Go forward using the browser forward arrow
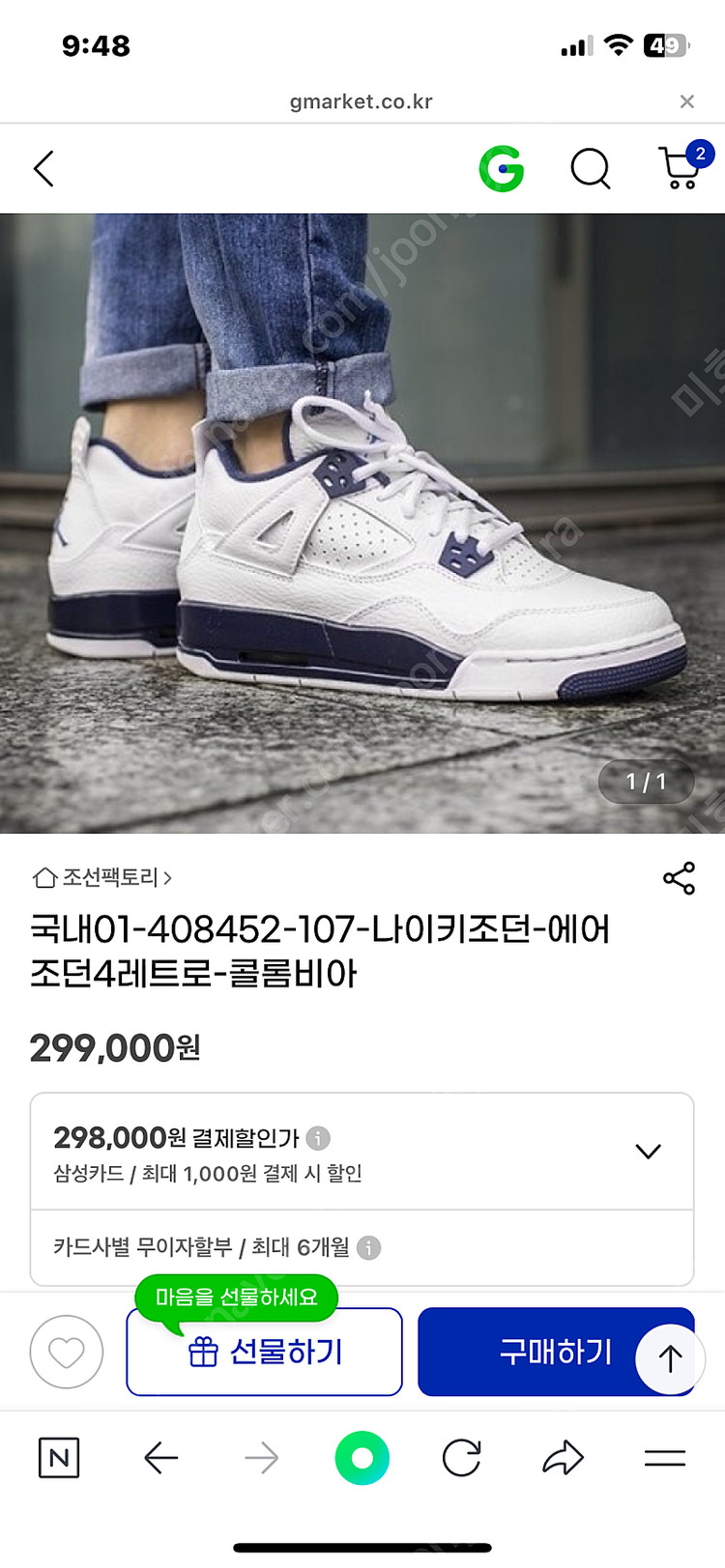The height and width of the screenshot is (1568, 725). [x=260, y=1459]
